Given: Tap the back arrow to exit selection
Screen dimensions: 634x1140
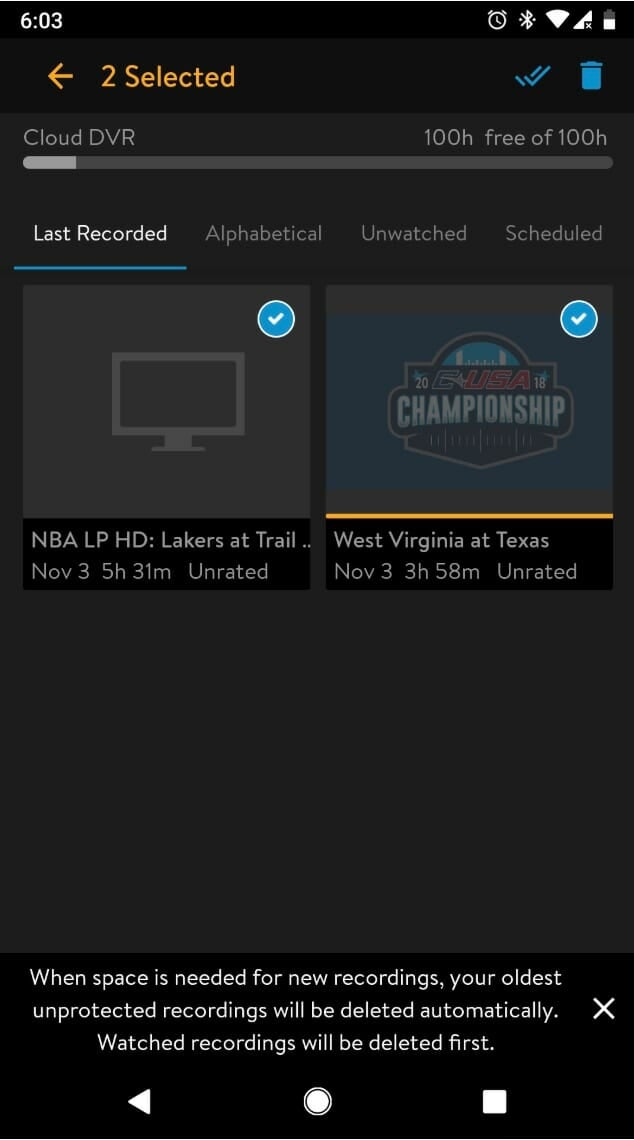Looking at the screenshot, I should pyautogui.click(x=60, y=76).
